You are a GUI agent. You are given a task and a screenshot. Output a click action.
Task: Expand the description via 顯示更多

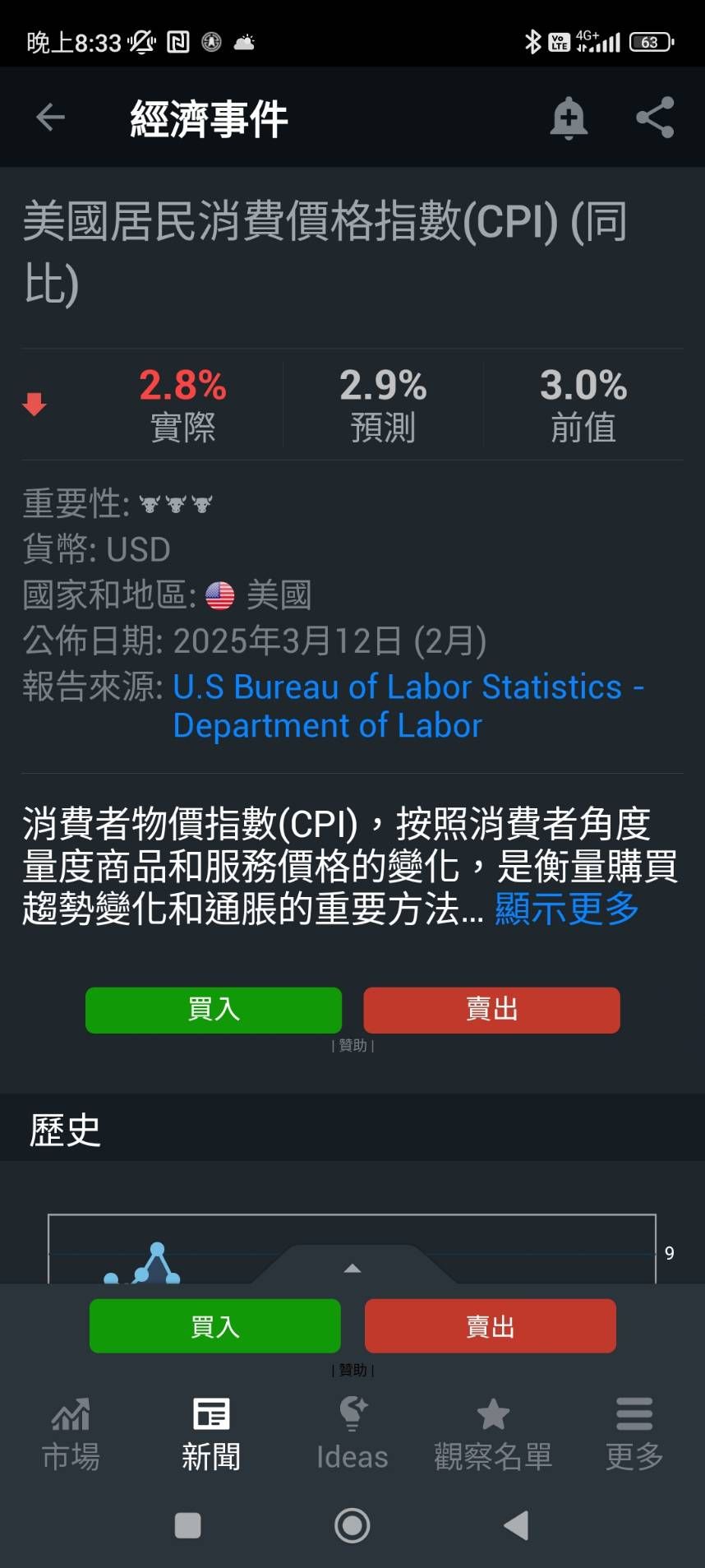tap(565, 909)
